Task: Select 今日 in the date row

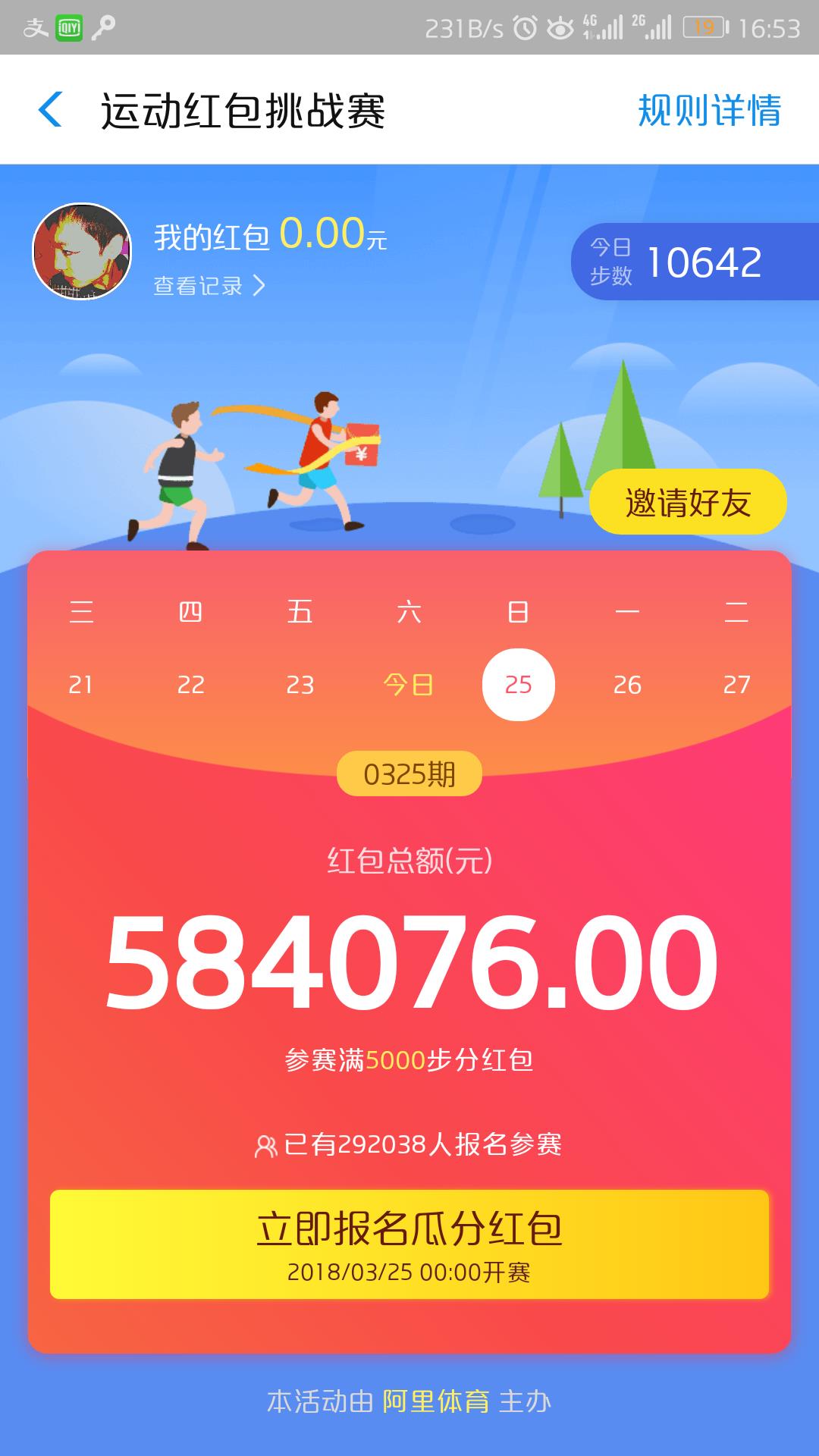Action: coord(409,685)
